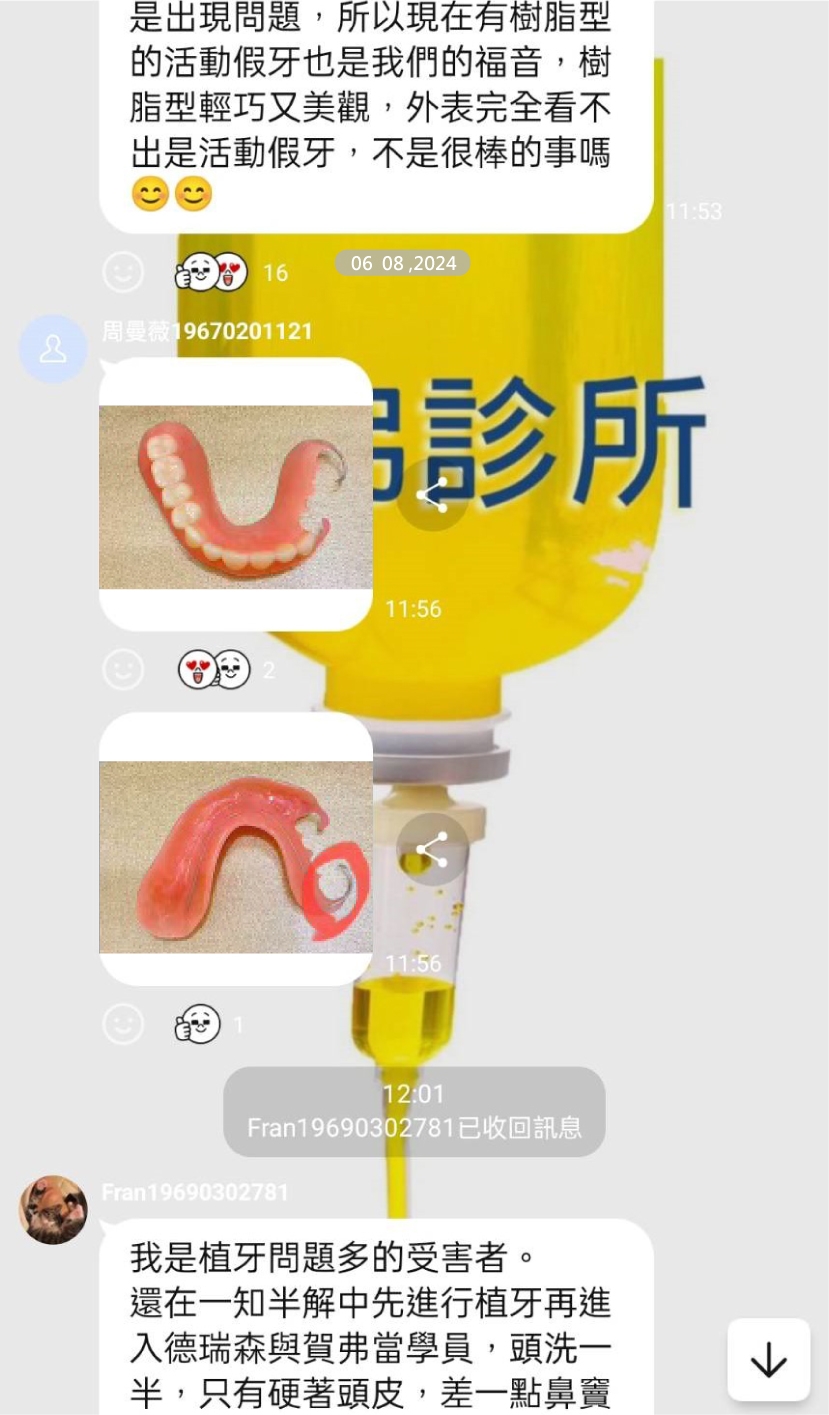
Task: View the 2 reactions on first photo
Action: (x=226, y=670)
